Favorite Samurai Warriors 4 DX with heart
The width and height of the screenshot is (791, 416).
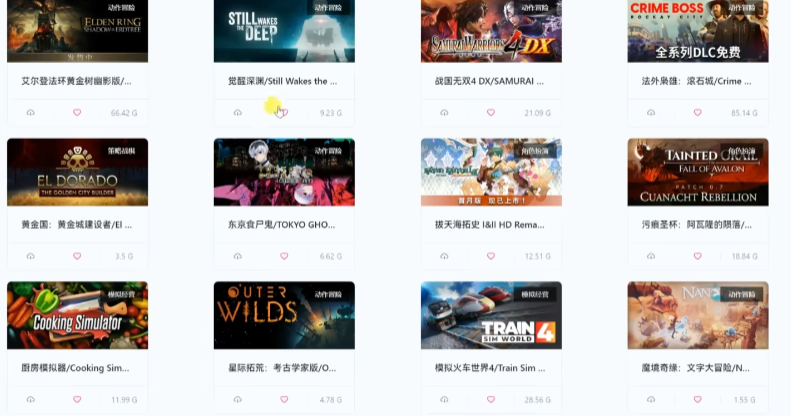[x=491, y=113]
